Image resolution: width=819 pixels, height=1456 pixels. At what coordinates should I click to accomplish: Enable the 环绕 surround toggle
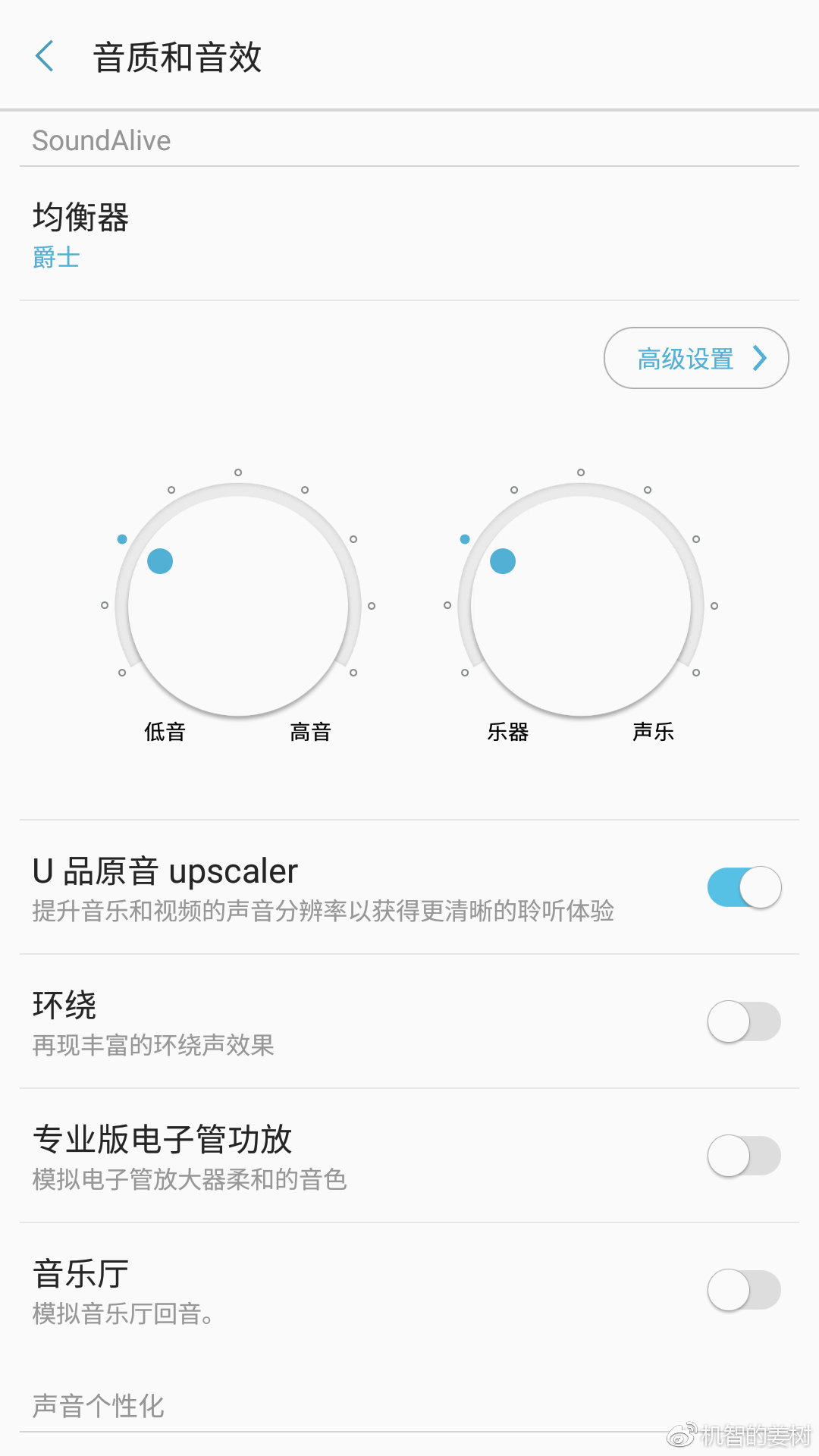point(743,1021)
